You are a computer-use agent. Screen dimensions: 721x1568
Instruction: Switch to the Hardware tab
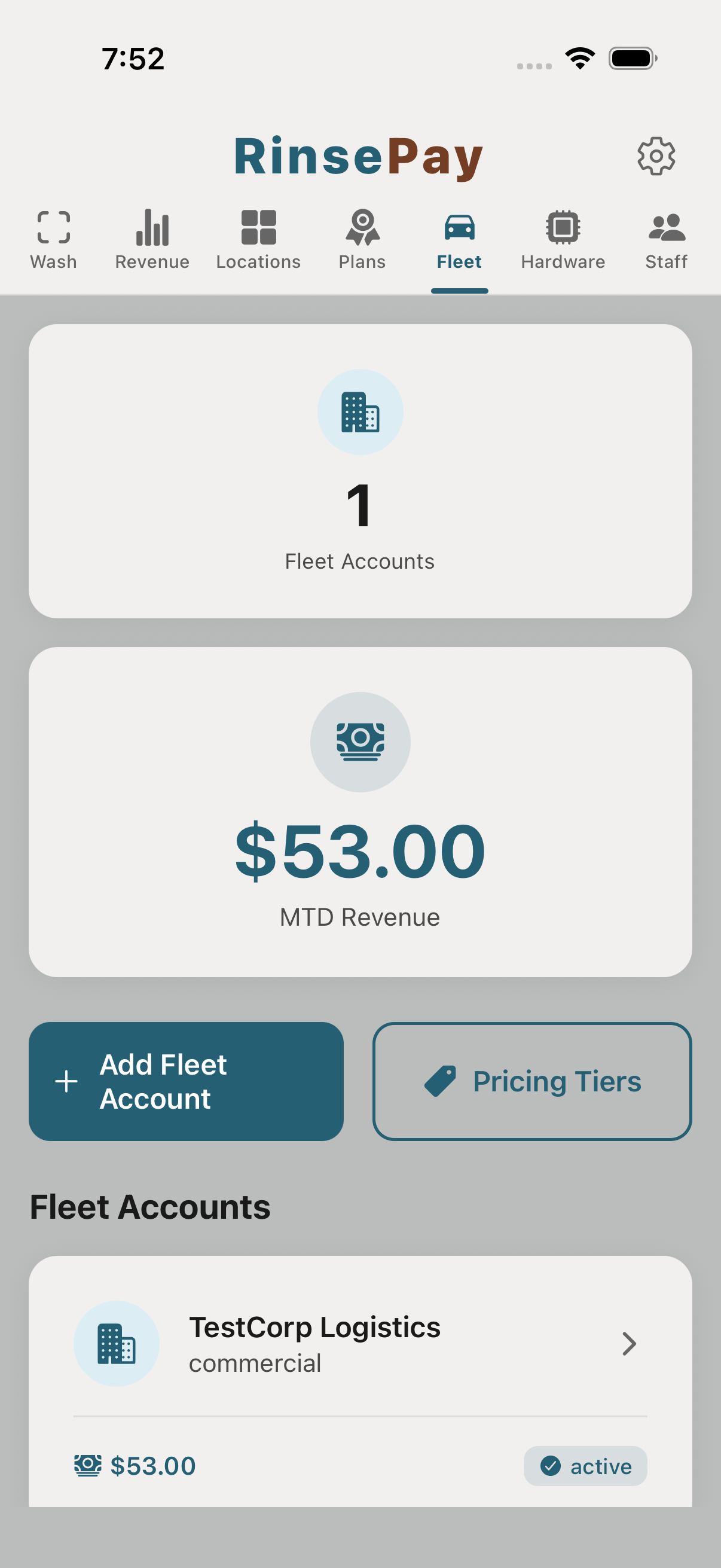563,239
